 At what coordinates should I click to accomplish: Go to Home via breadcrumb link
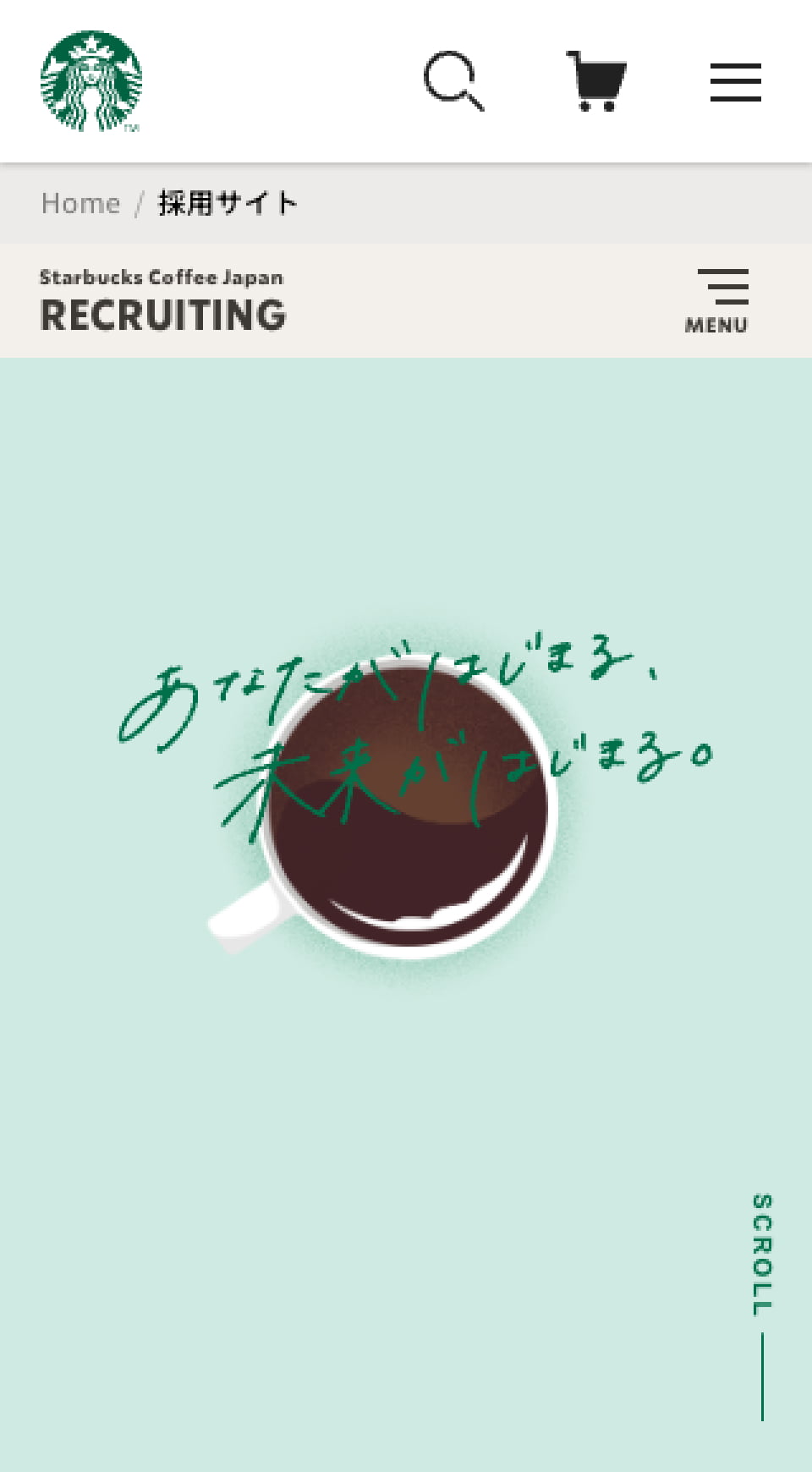click(80, 203)
